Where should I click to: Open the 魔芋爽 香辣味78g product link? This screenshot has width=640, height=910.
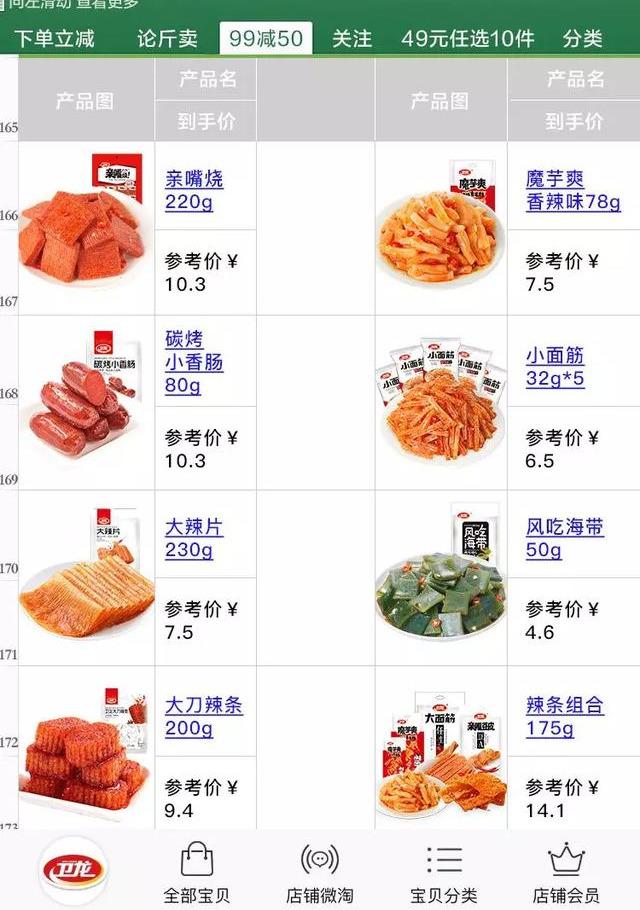[573, 190]
